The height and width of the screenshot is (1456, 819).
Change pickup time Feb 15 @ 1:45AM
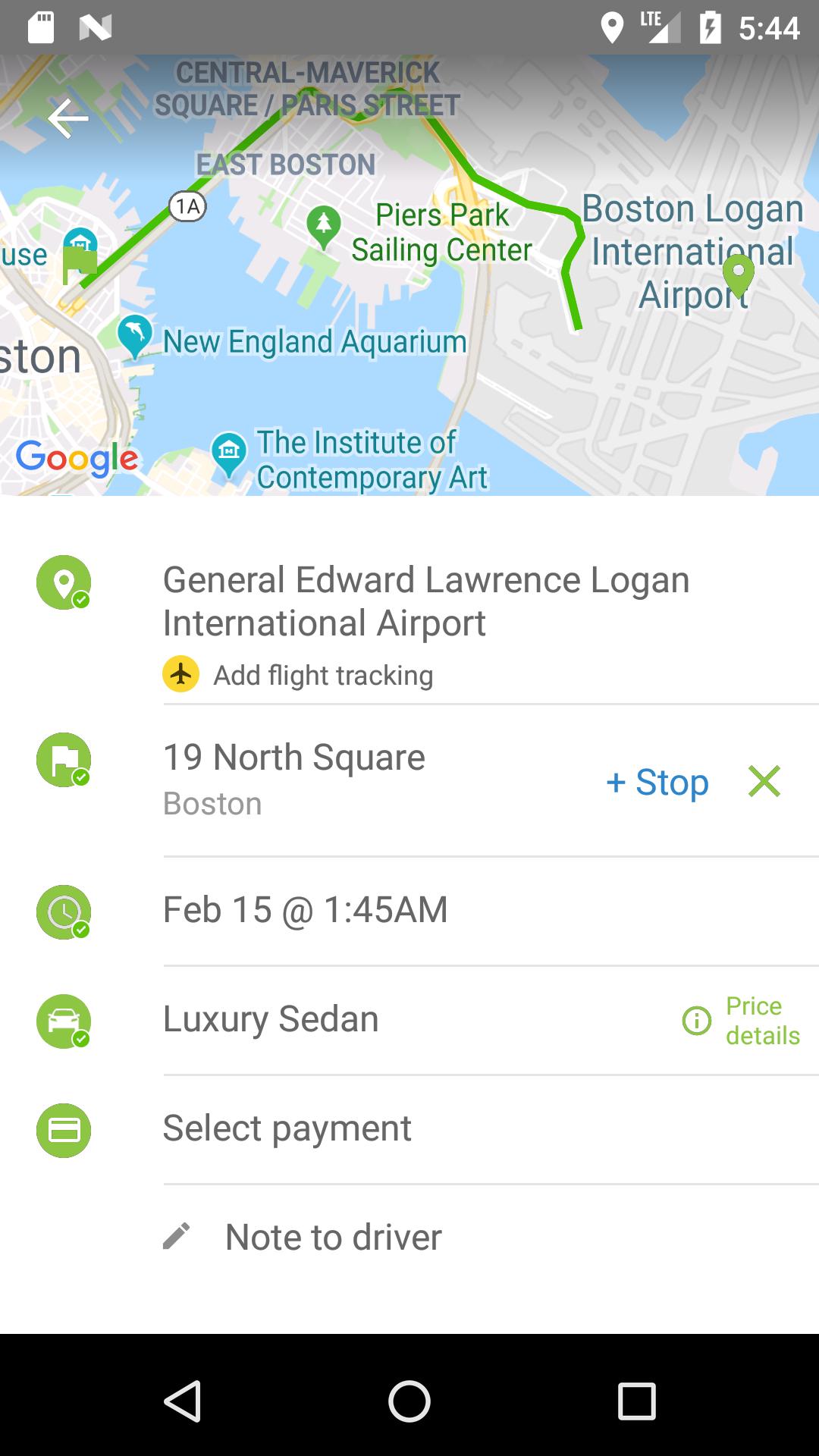pos(306,910)
